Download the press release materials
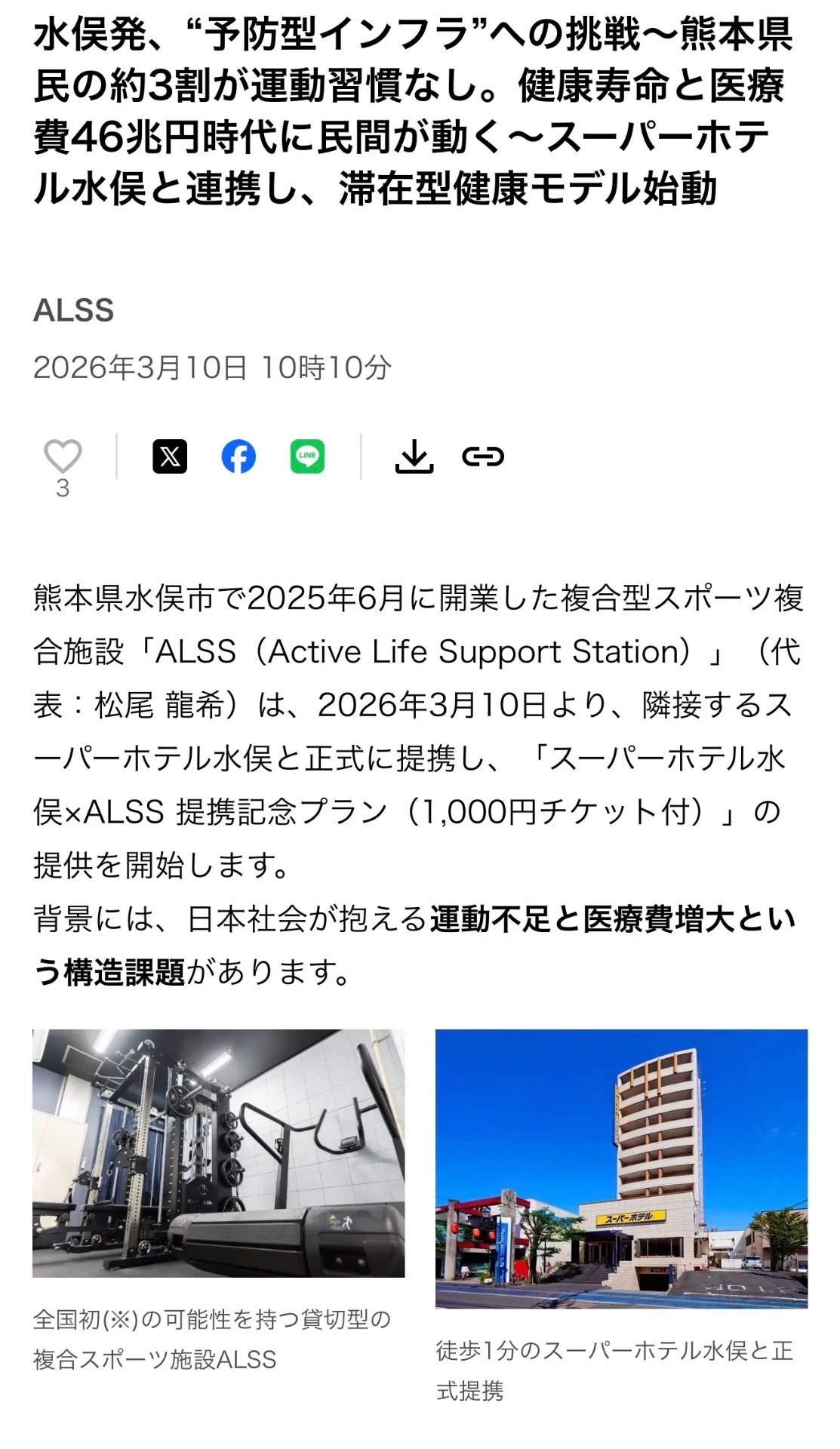 [414, 457]
